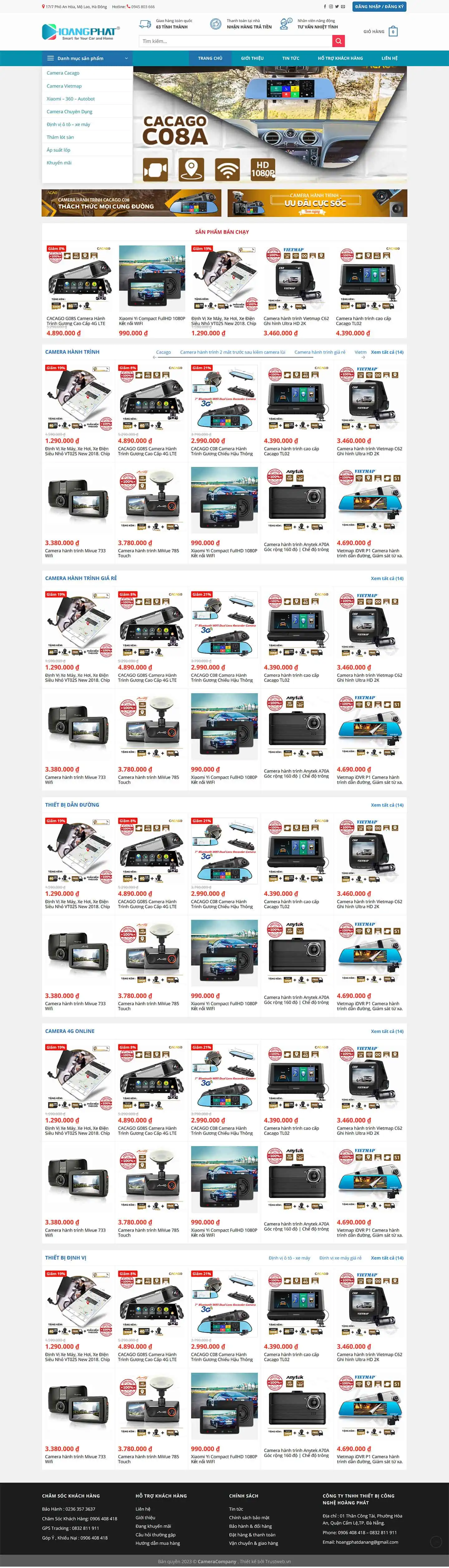The image size is (449, 1568).
Task: Open Chính sách bảo mật footer link
Action: [249, 1517]
